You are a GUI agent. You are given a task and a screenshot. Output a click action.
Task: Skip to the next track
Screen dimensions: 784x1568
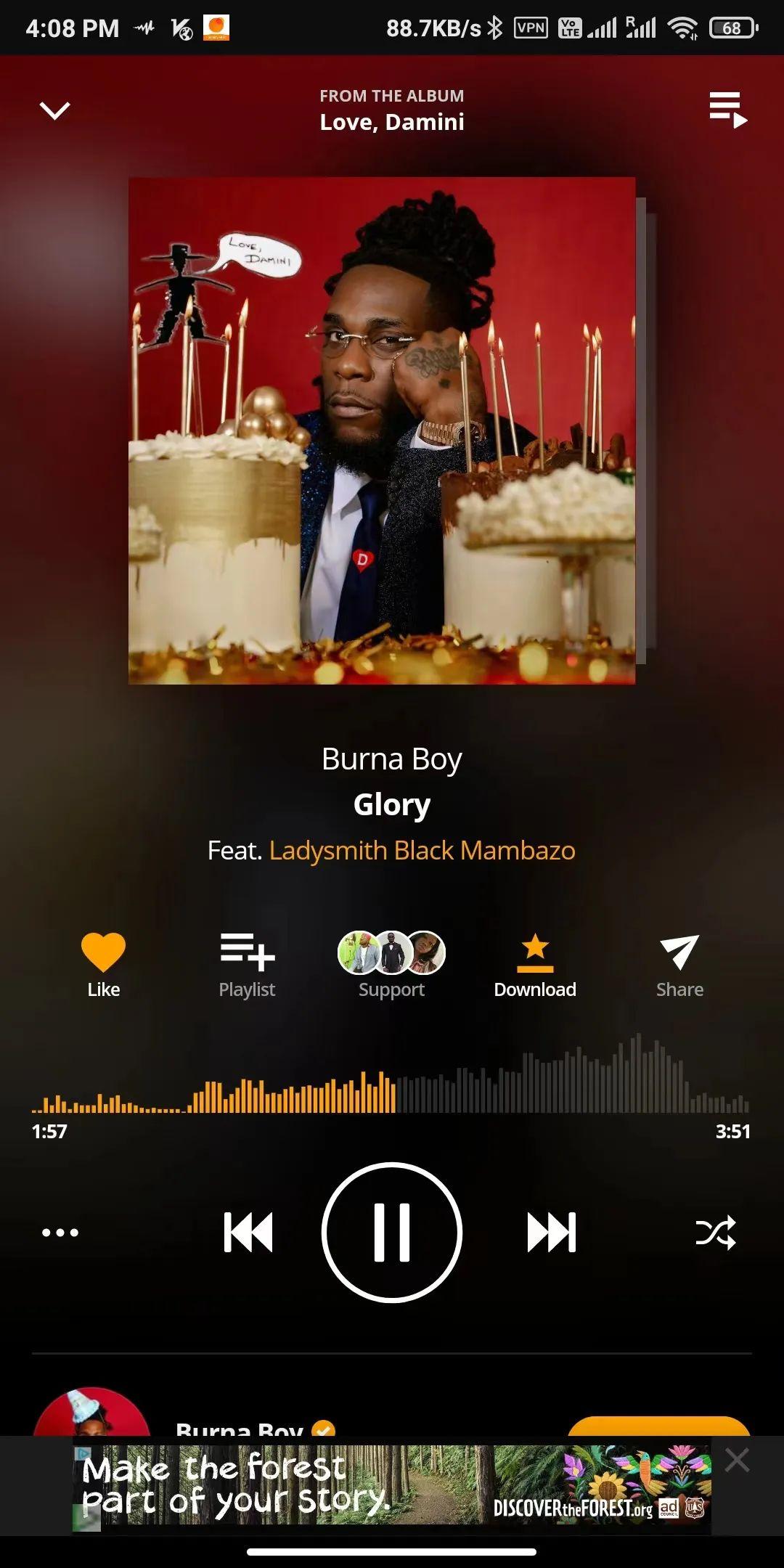[x=552, y=1232]
